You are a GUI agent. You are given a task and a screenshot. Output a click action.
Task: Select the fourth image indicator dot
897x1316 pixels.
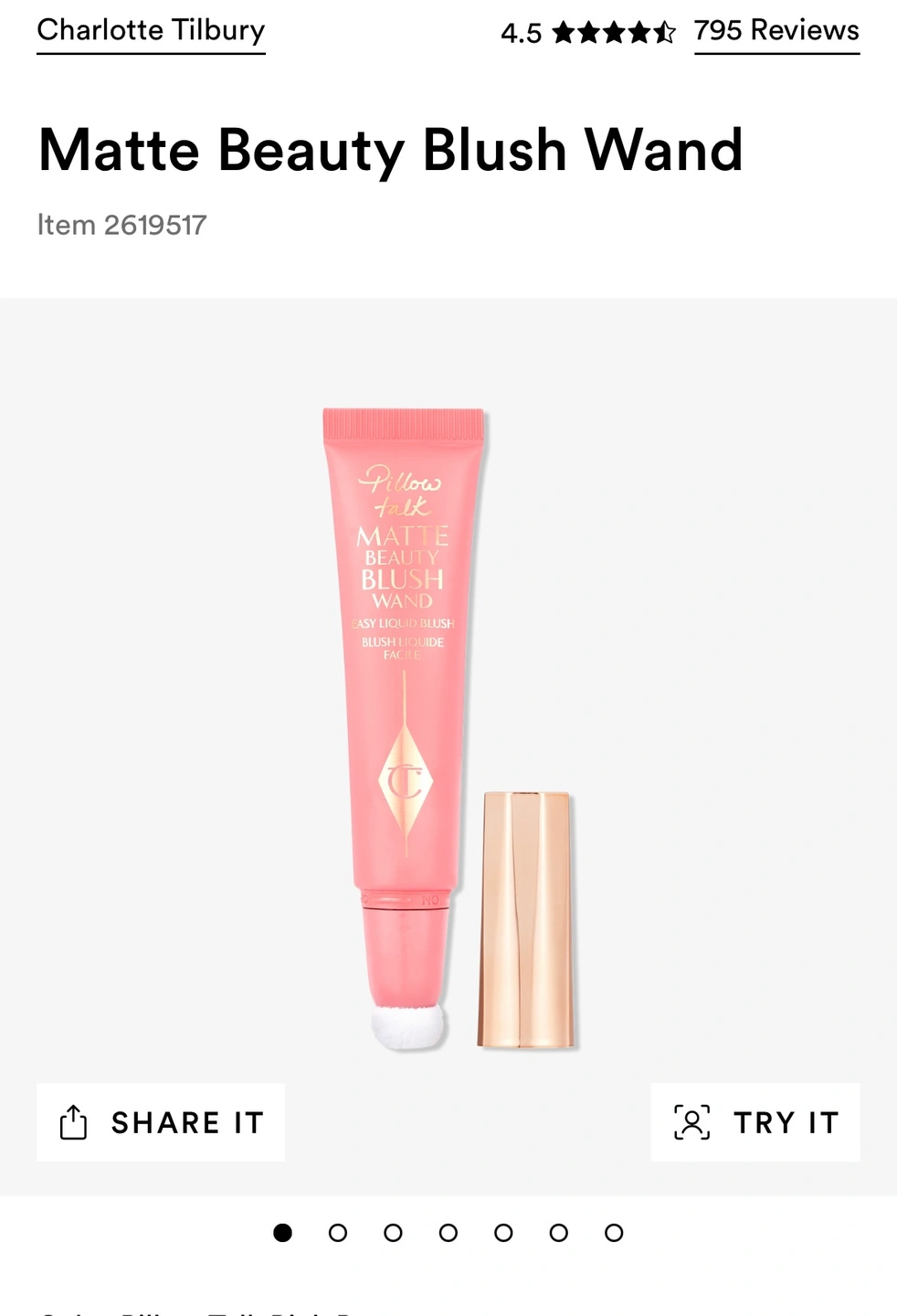pos(448,1233)
